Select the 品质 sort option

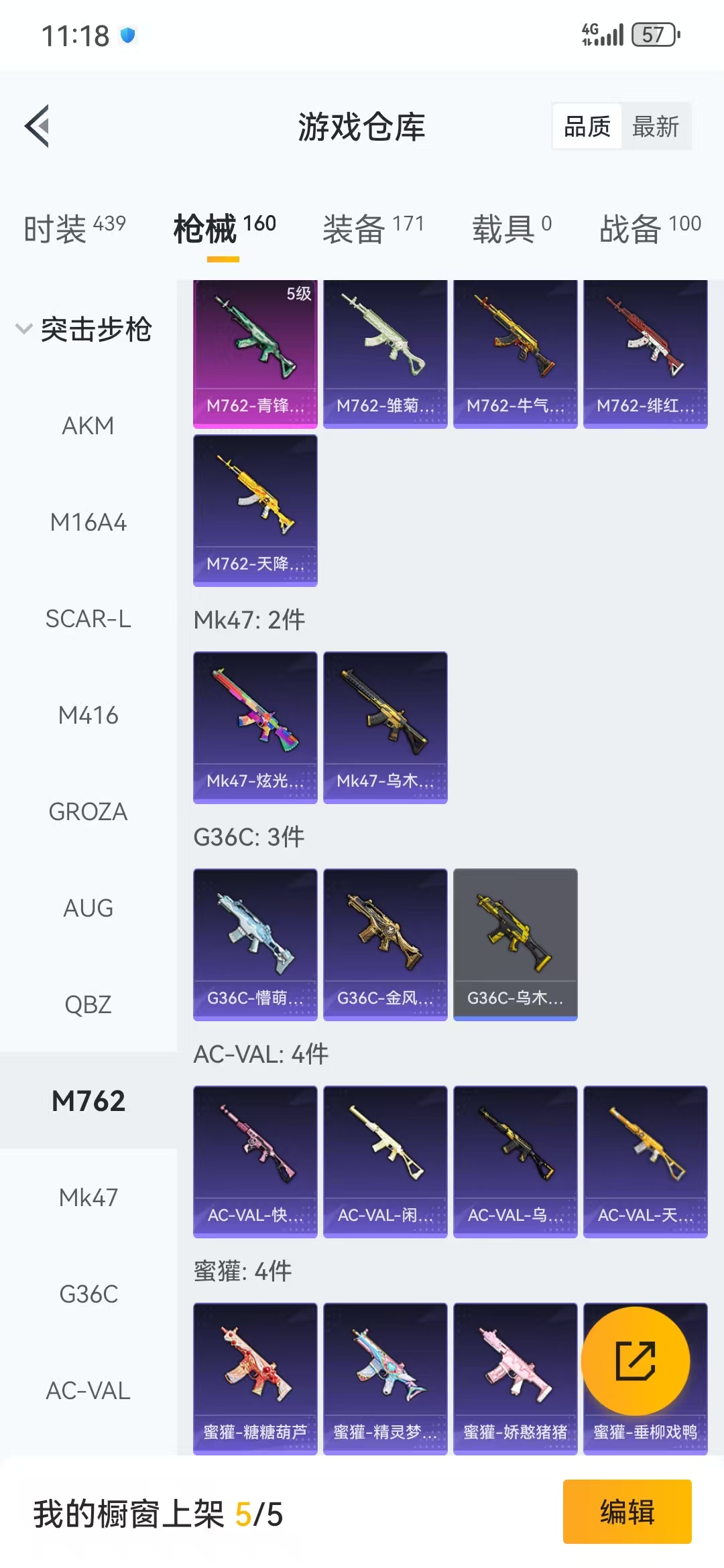tap(587, 126)
